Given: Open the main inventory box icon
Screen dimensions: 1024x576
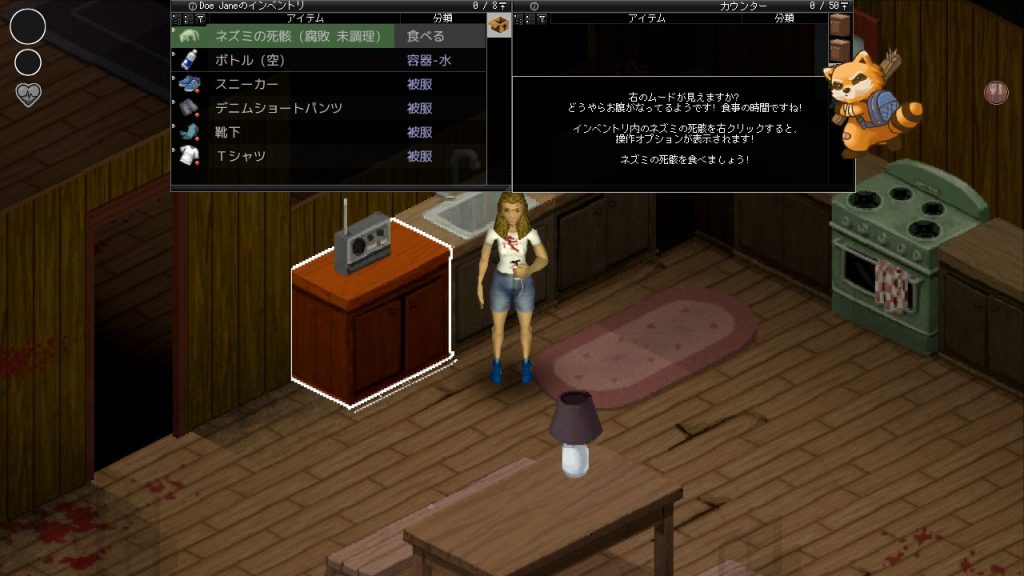Looking at the screenshot, I should coord(498,25).
